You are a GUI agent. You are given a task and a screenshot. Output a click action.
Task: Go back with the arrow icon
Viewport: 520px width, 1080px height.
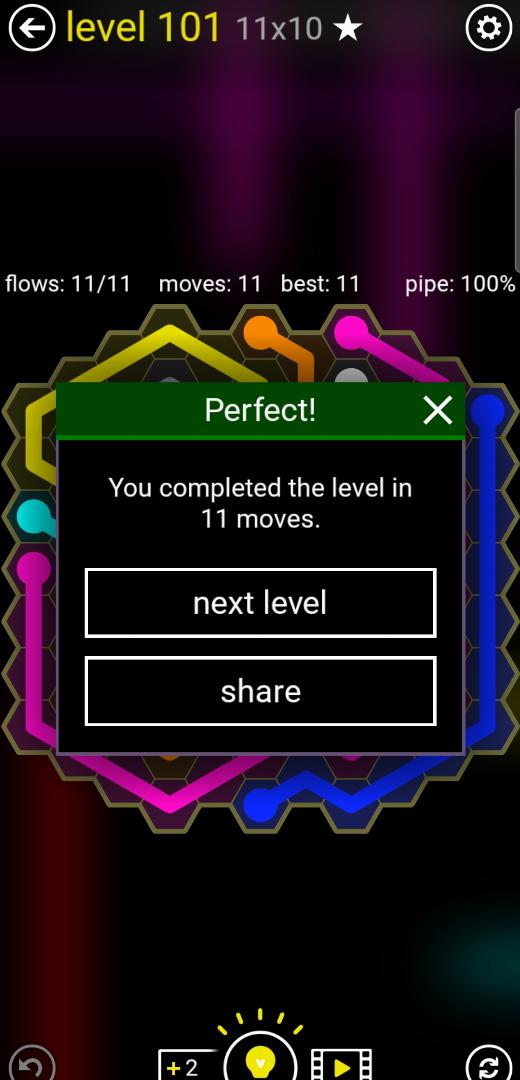pos(32,28)
